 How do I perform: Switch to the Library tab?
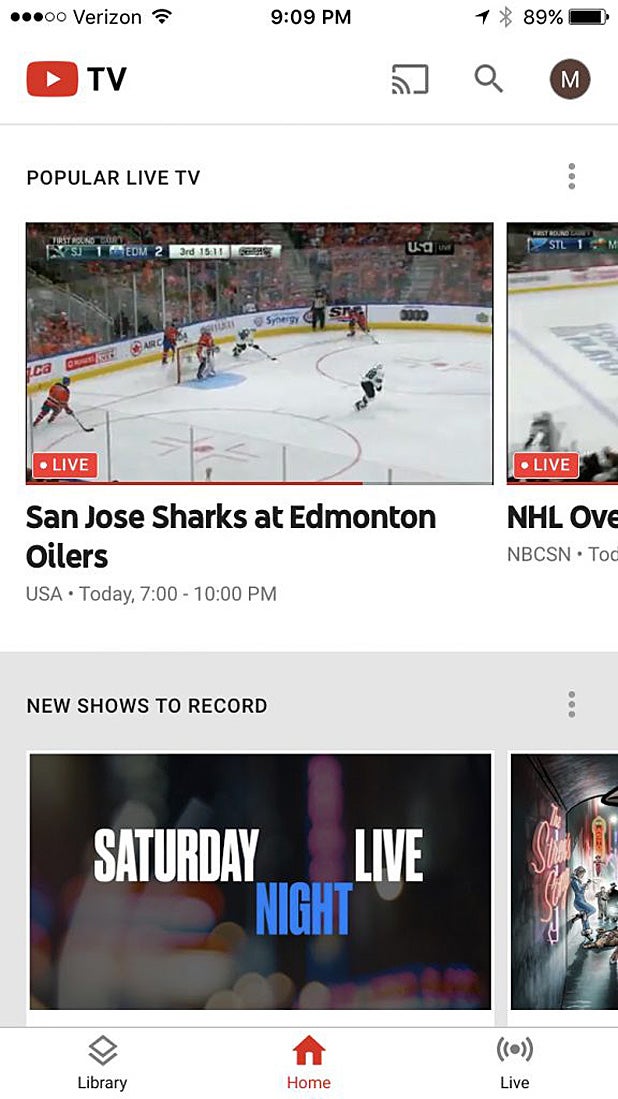click(102, 1062)
